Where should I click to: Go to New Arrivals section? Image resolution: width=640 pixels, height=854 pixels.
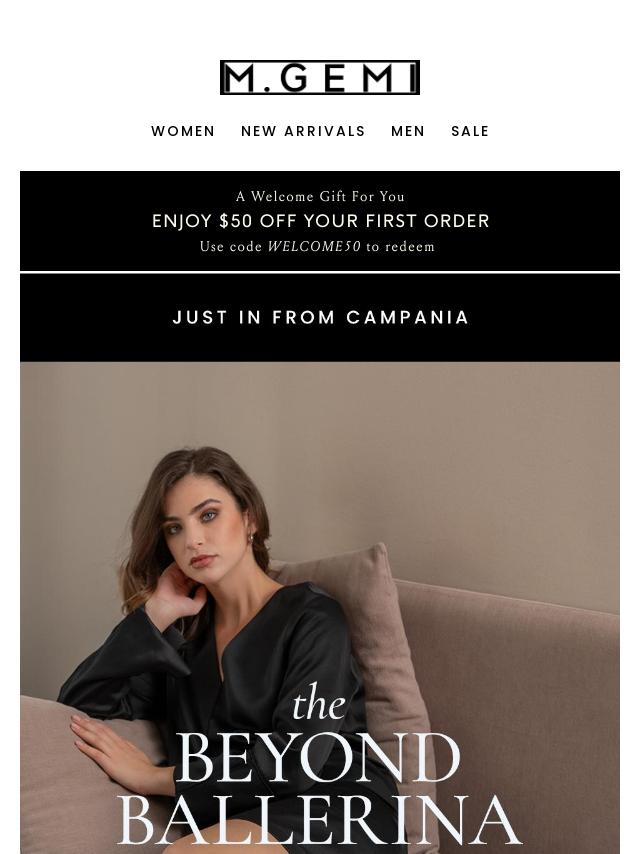click(303, 131)
